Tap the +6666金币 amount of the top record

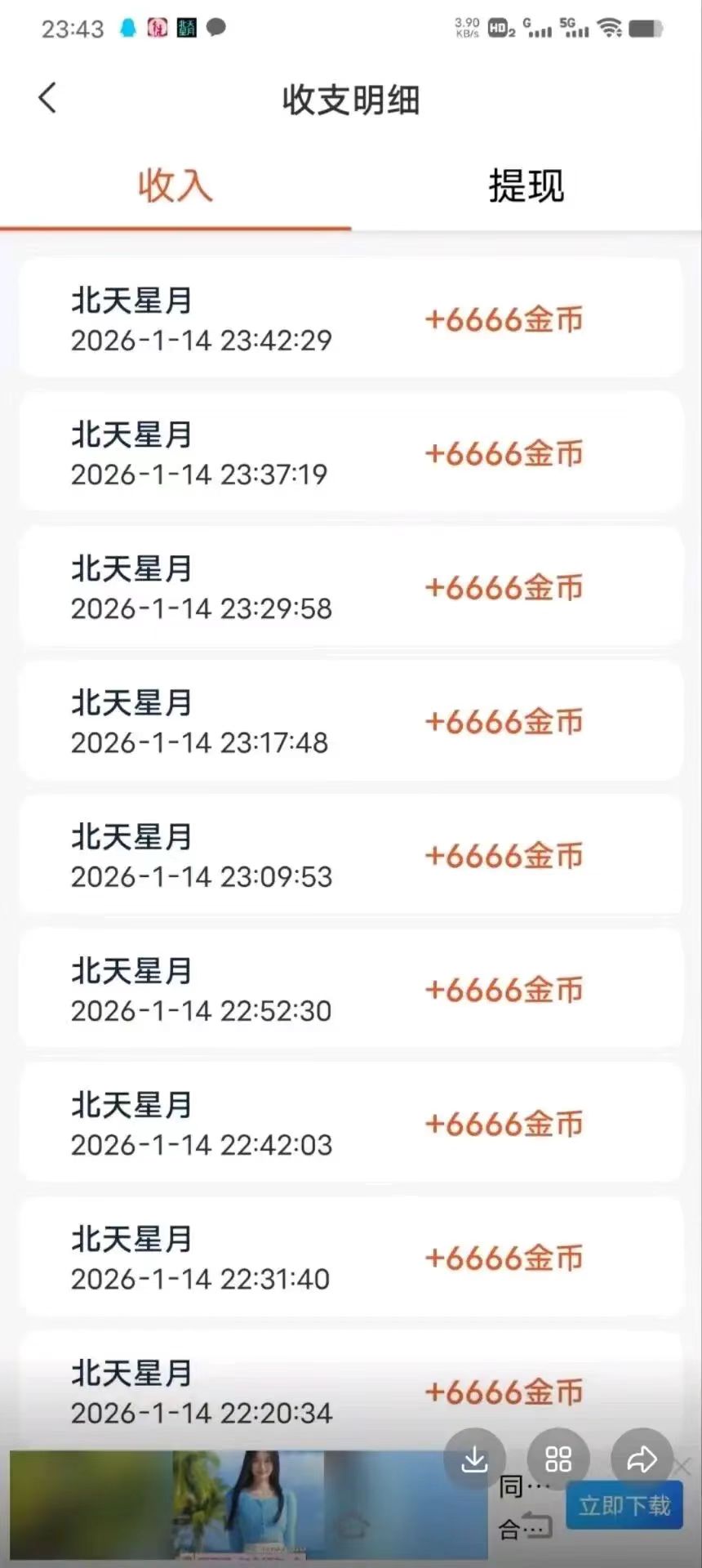[504, 320]
